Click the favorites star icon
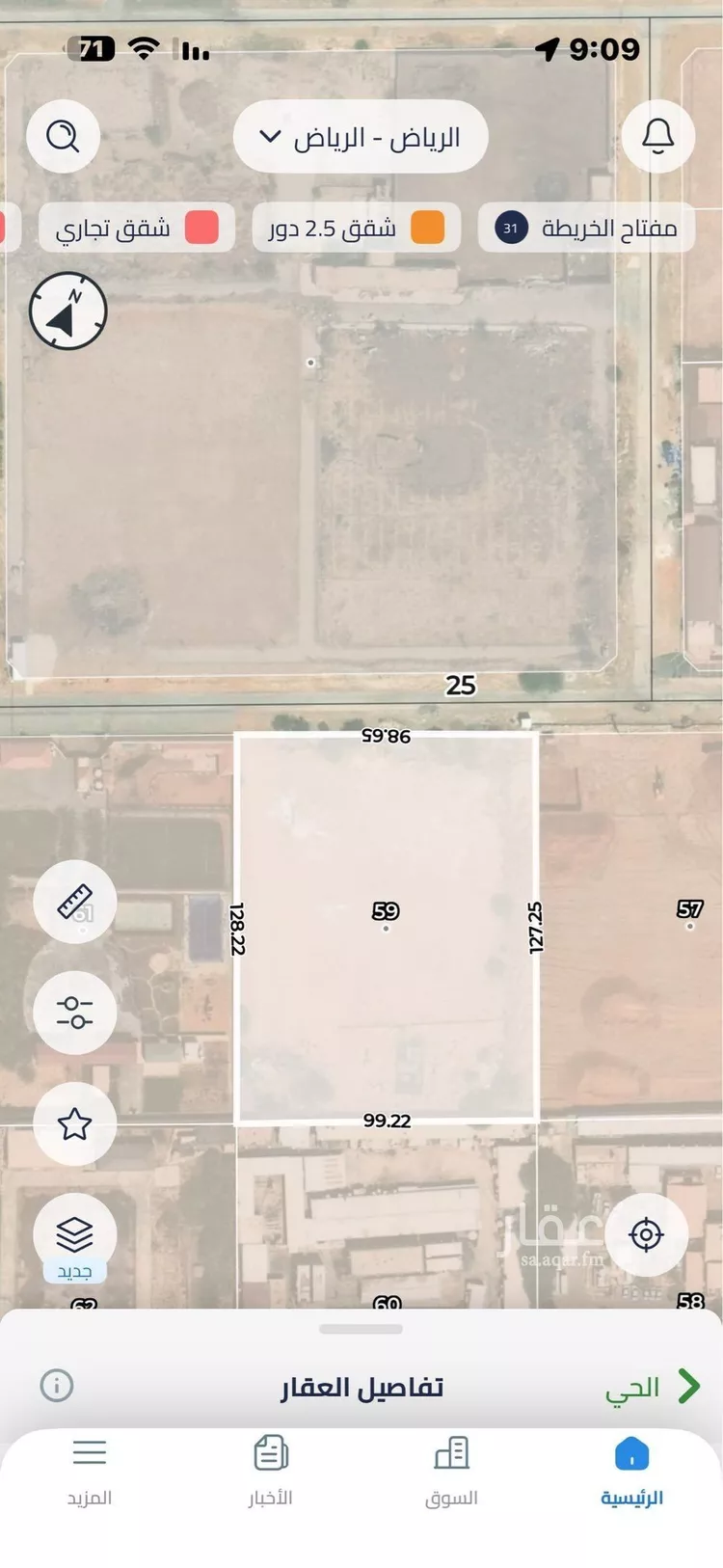Screen dimensions: 723x1568 75,1124
